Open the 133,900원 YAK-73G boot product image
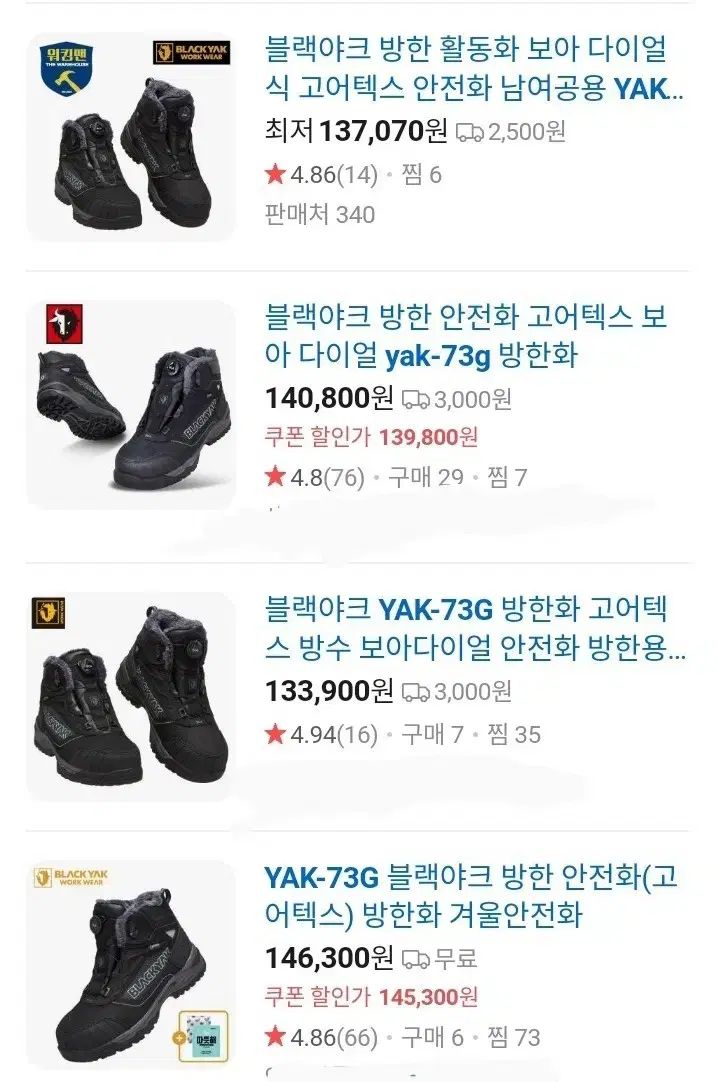 point(130,695)
